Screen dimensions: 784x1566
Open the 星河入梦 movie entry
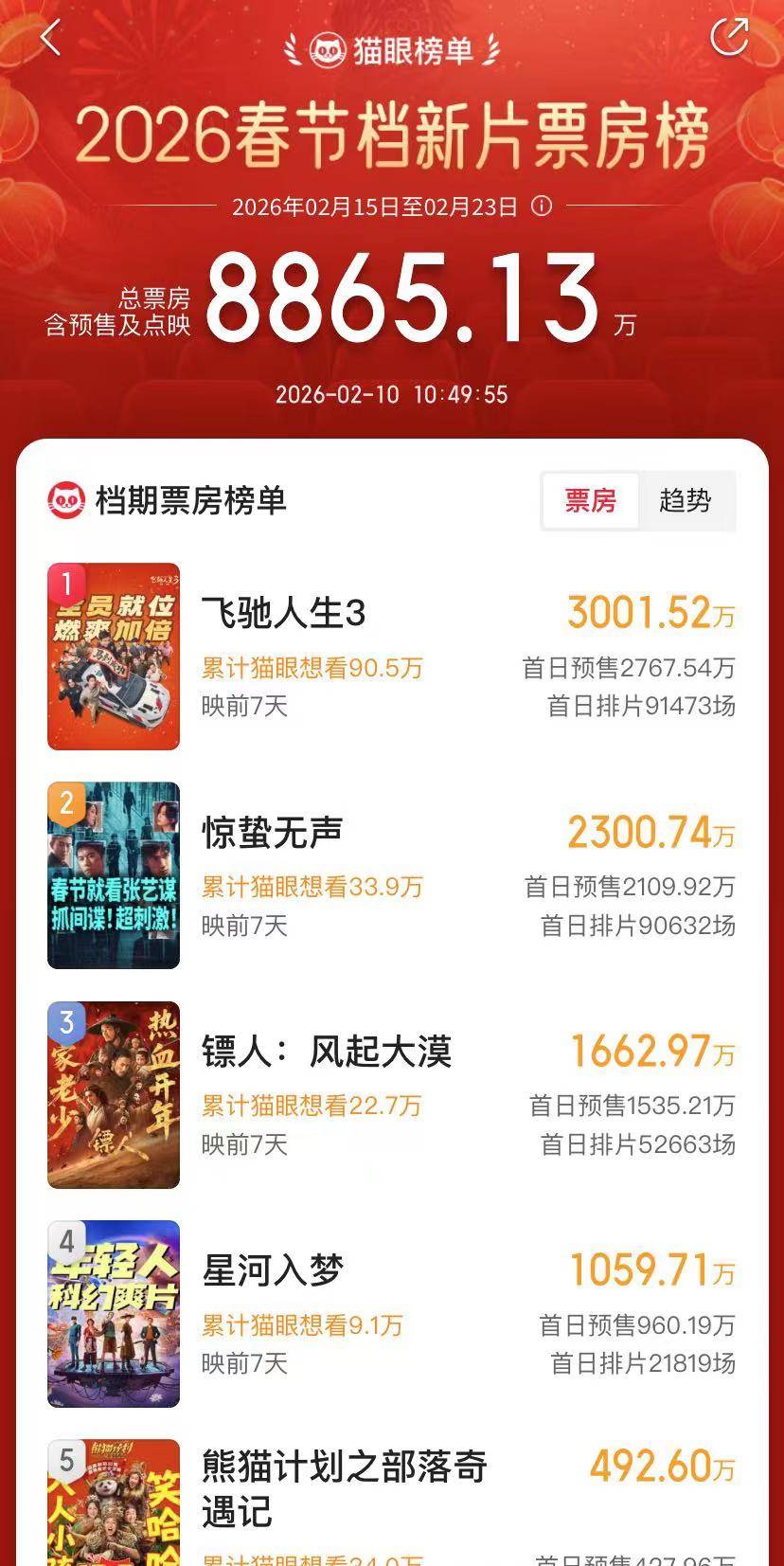click(272, 1269)
